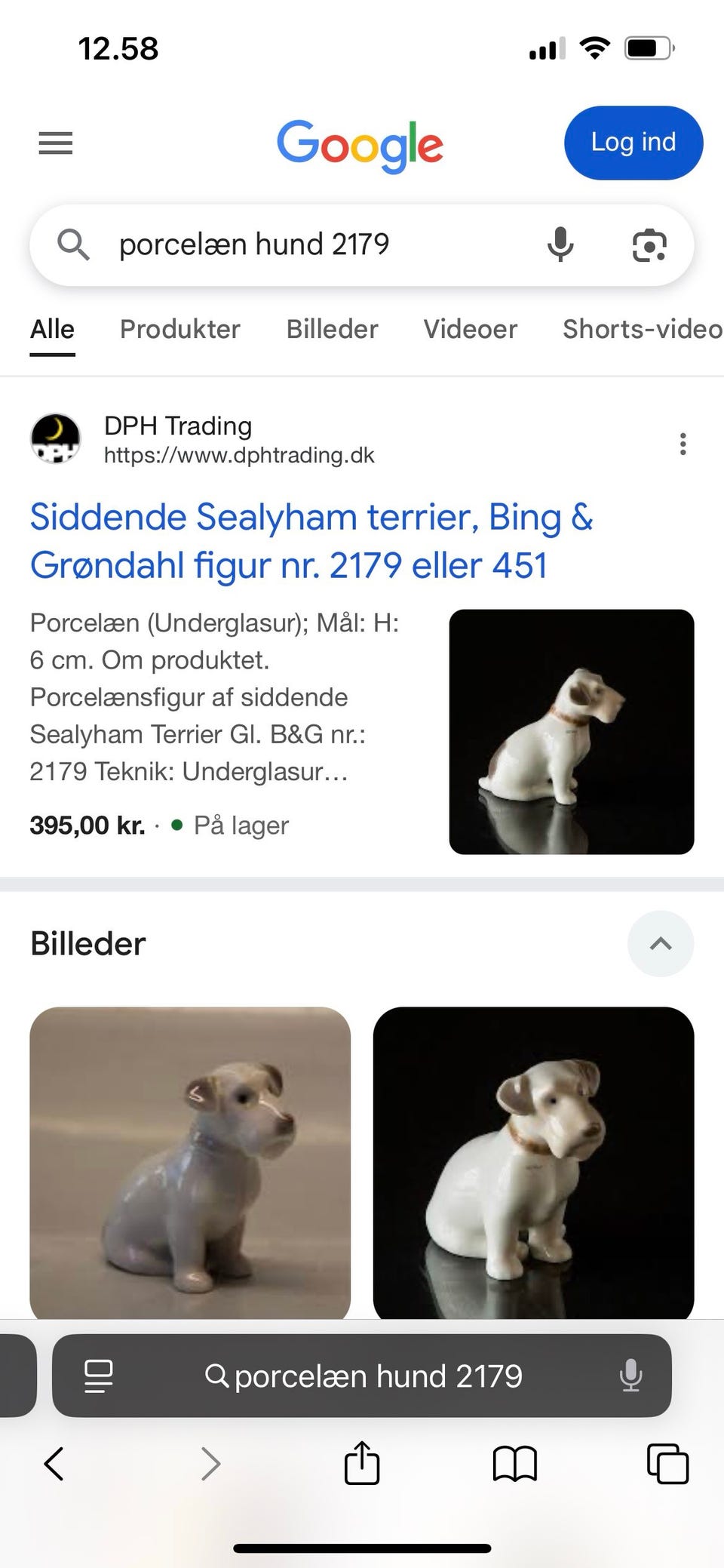The width and height of the screenshot is (724, 1568).
Task: Collapse the Billeder section with the chevron
Action: pyautogui.click(x=661, y=944)
